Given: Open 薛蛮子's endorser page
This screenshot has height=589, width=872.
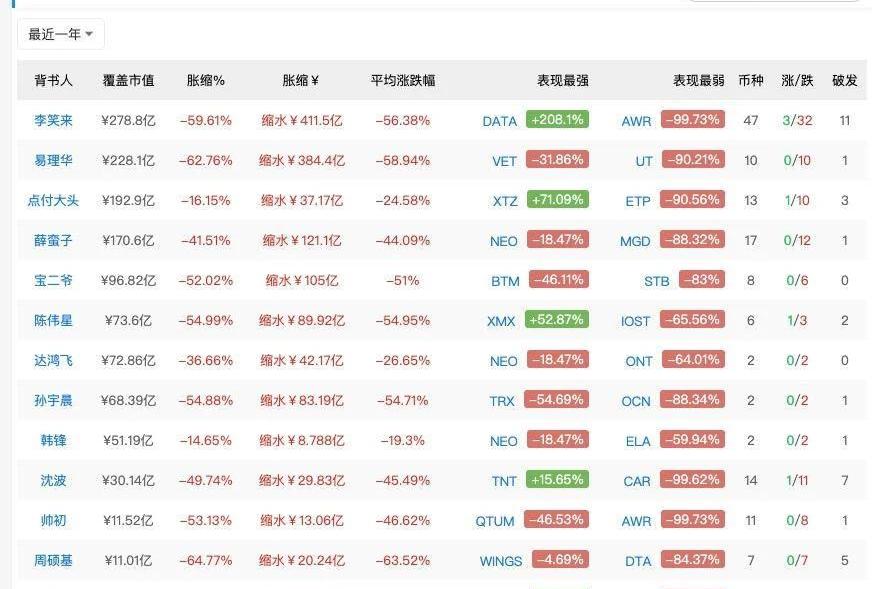Looking at the screenshot, I should [53, 240].
